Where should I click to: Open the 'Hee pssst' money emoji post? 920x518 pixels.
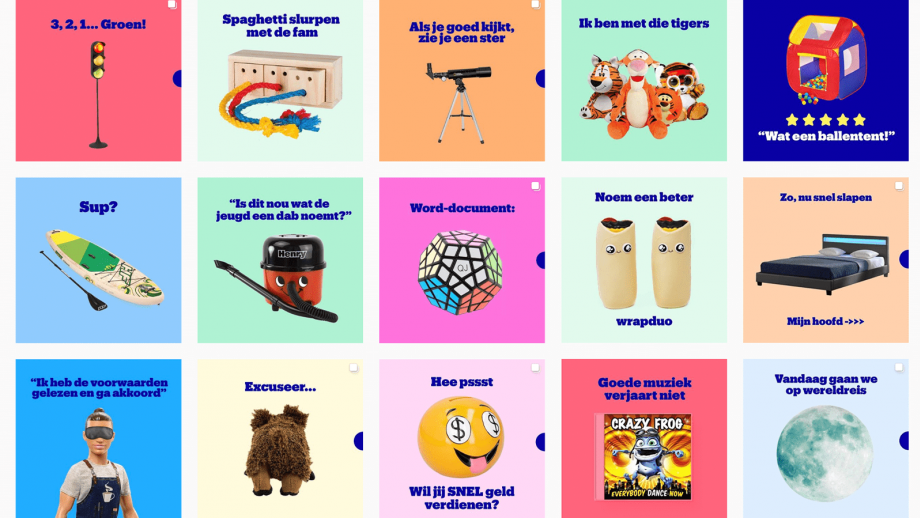[461, 440]
